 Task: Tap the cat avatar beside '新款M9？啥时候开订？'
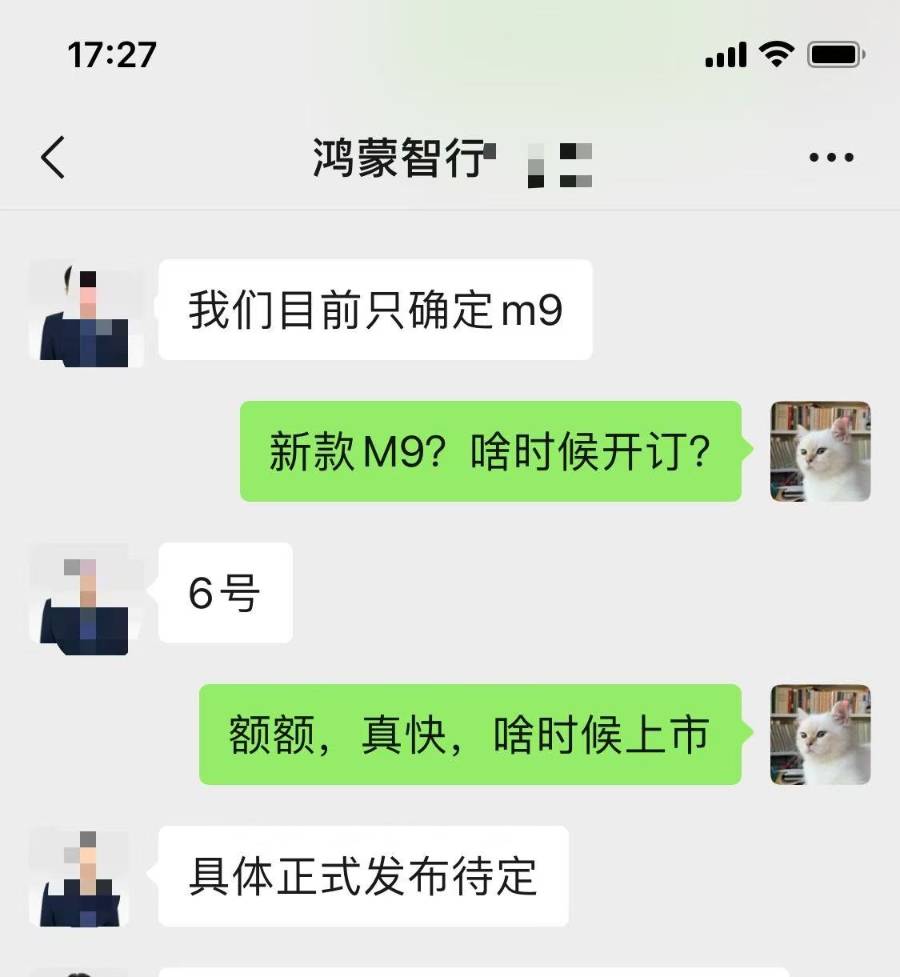coord(820,452)
